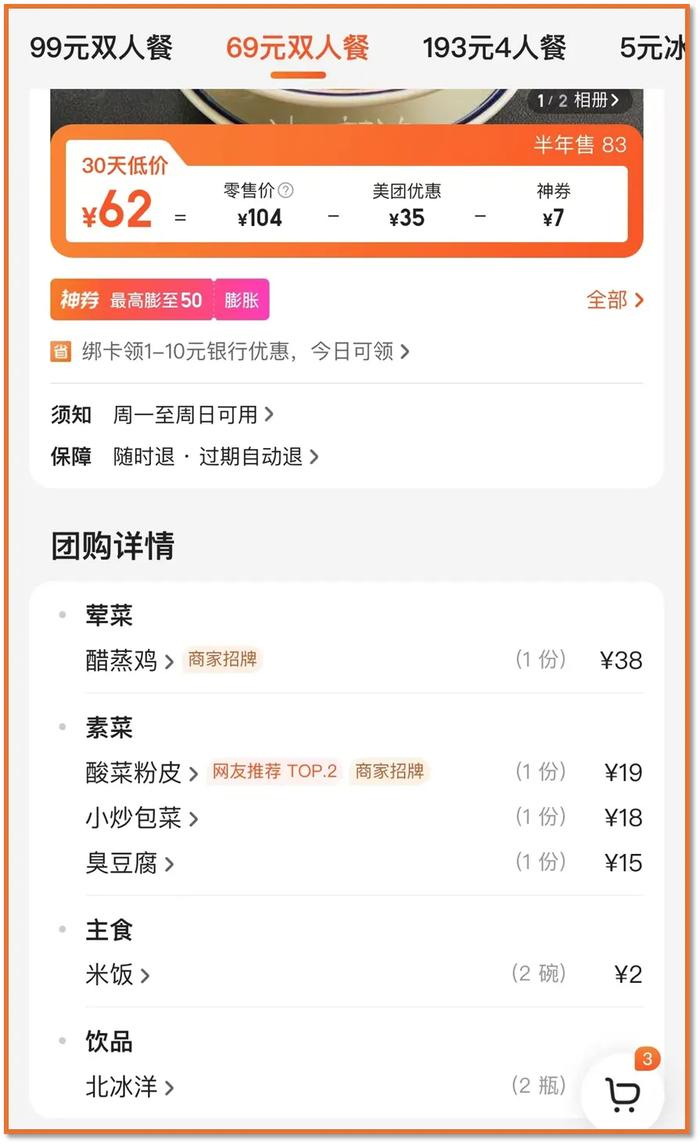View 全部 coupons
This screenshot has width=700, height=1144.
(614, 300)
